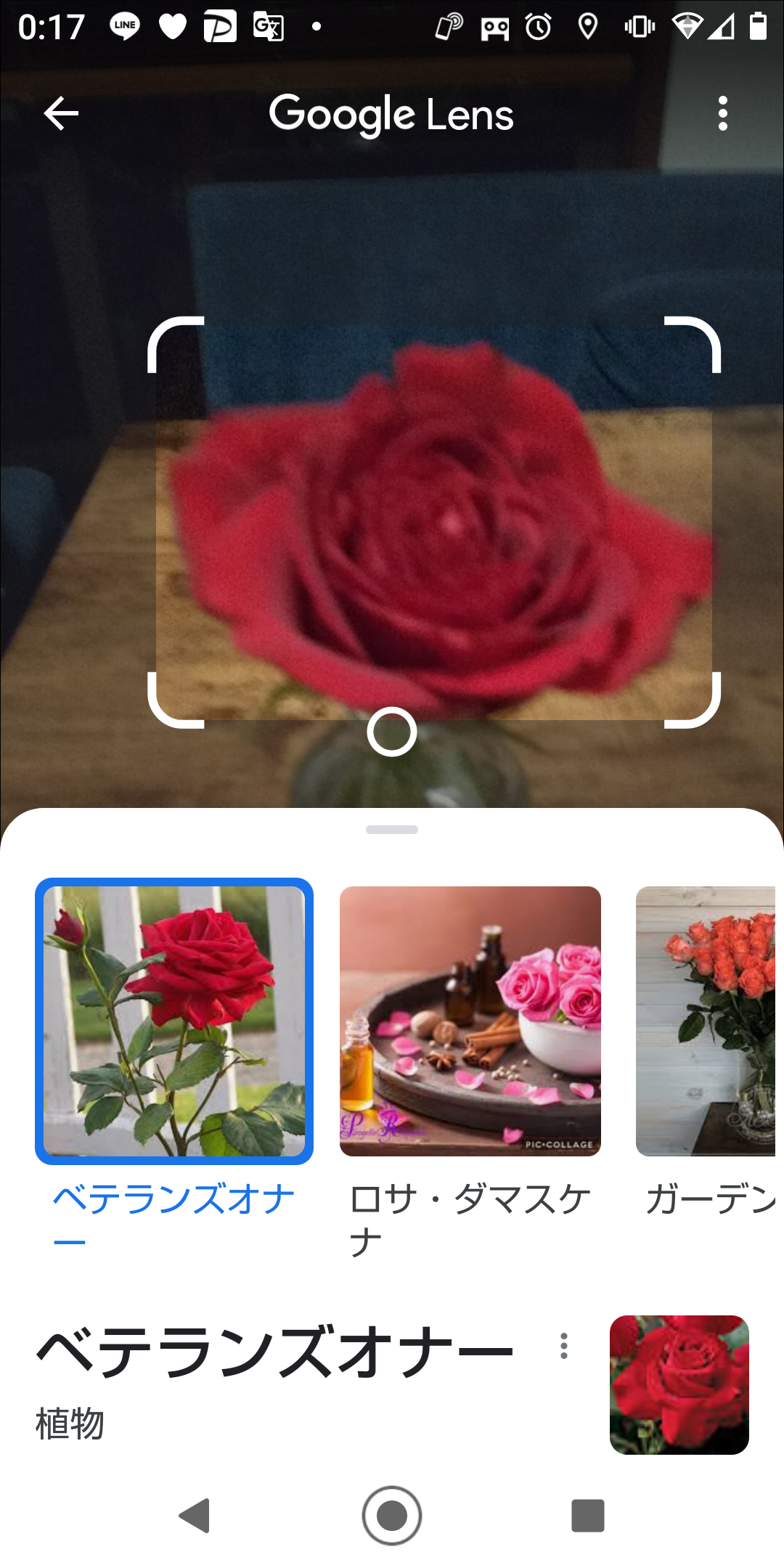The width and height of the screenshot is (784, 1568).
Task: Open the ベテランズオナー rose thumbnail image
Action: pyautogui.click(x=679, y=1384)
